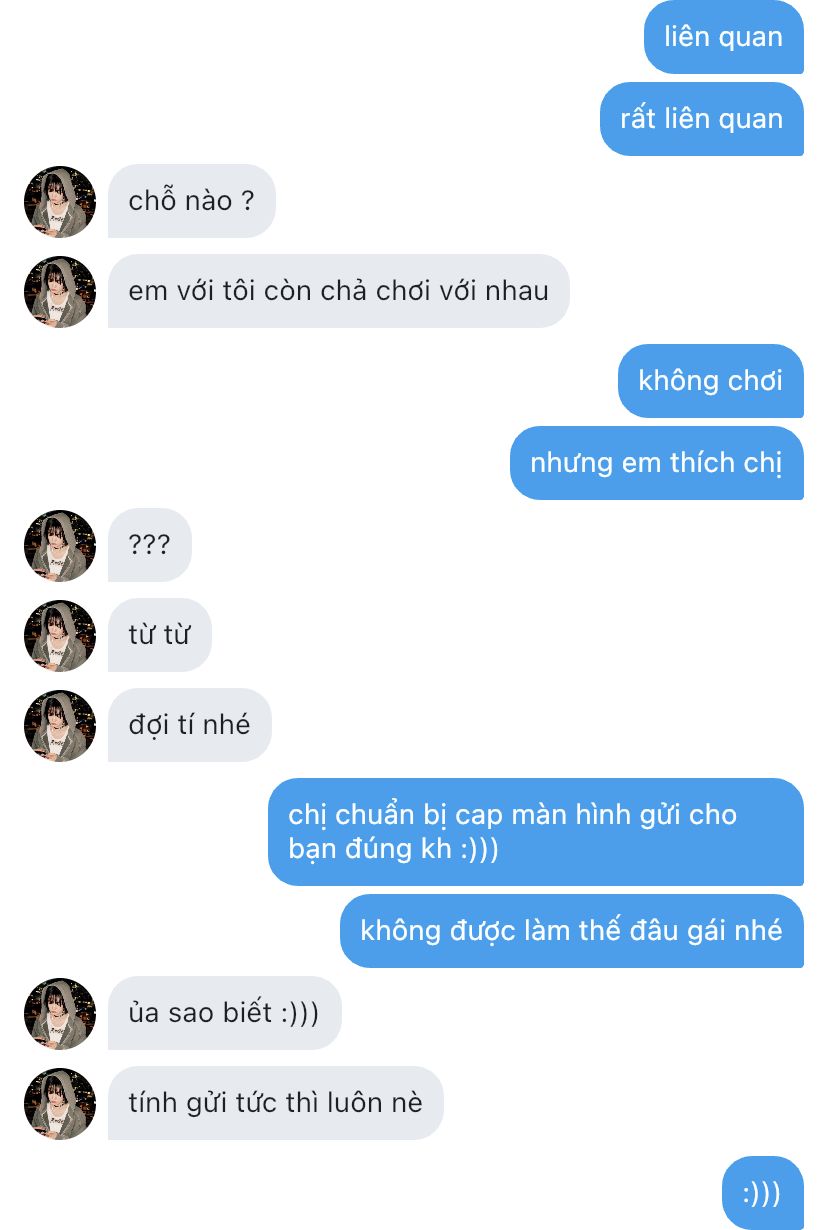Open avatar beside "đợi tí nhé"

pos(60,725)
